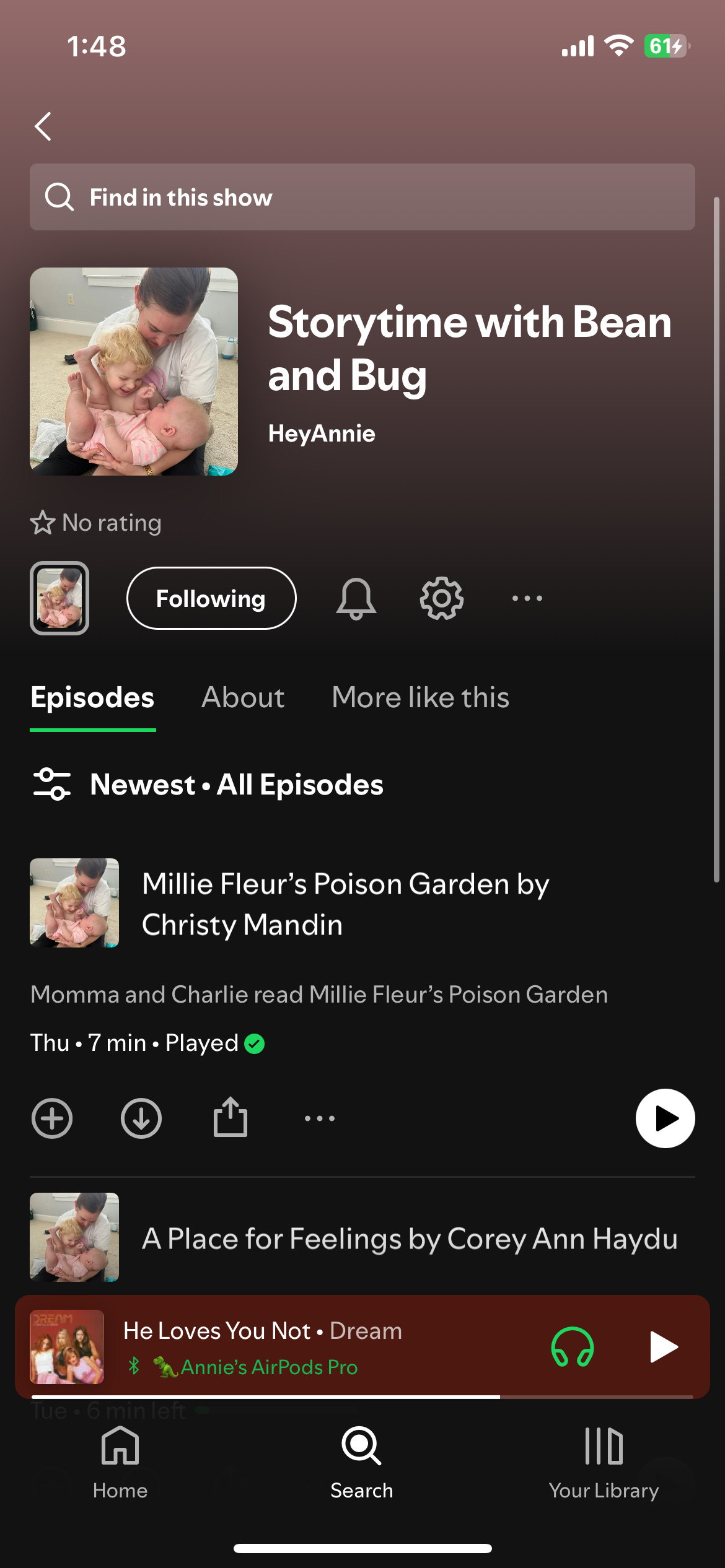
Task: Open show settings gear
Action: [441, 598]
